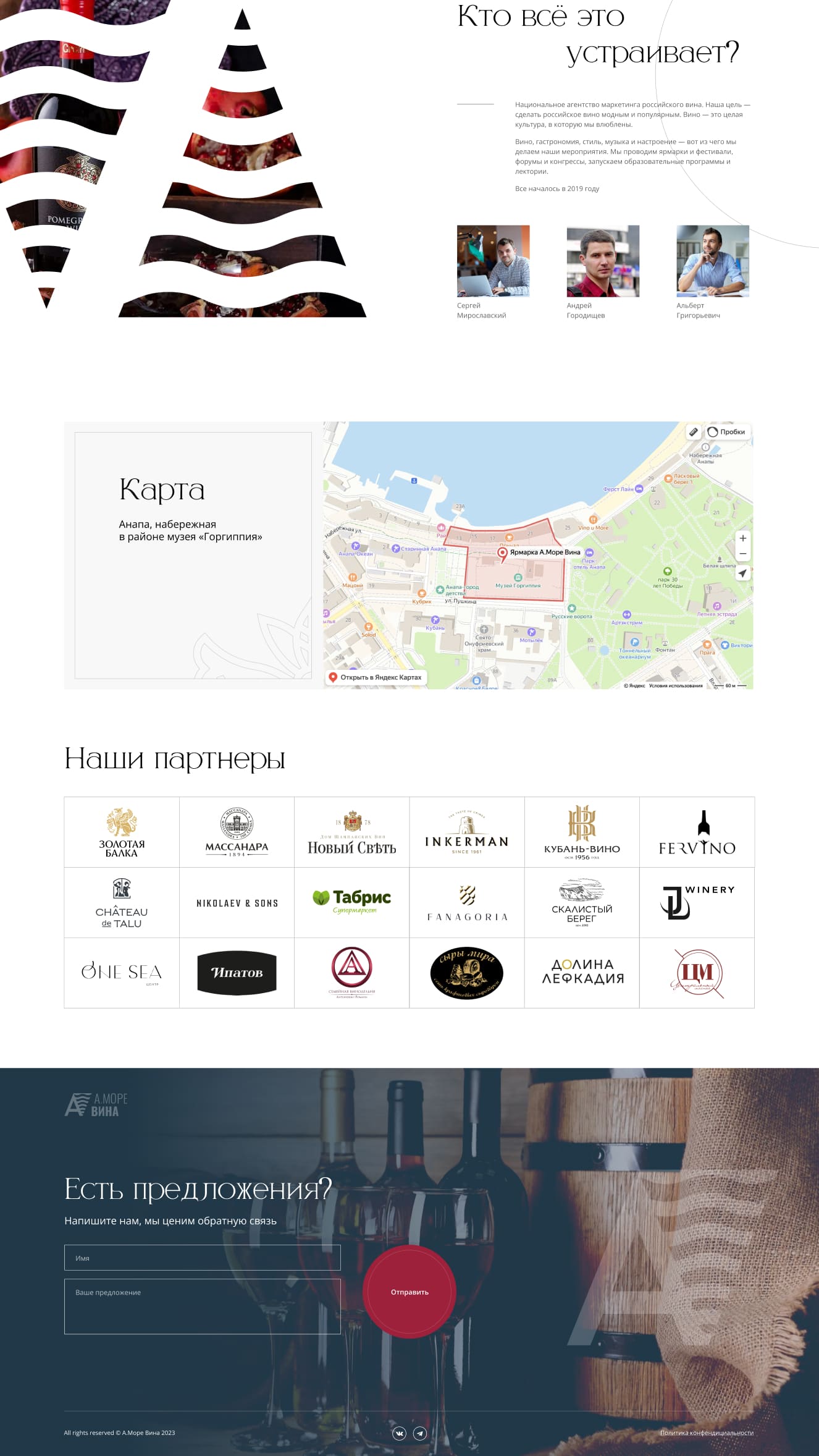Open Условия использования on the map

pyautogui.click(x=675, y=685)
